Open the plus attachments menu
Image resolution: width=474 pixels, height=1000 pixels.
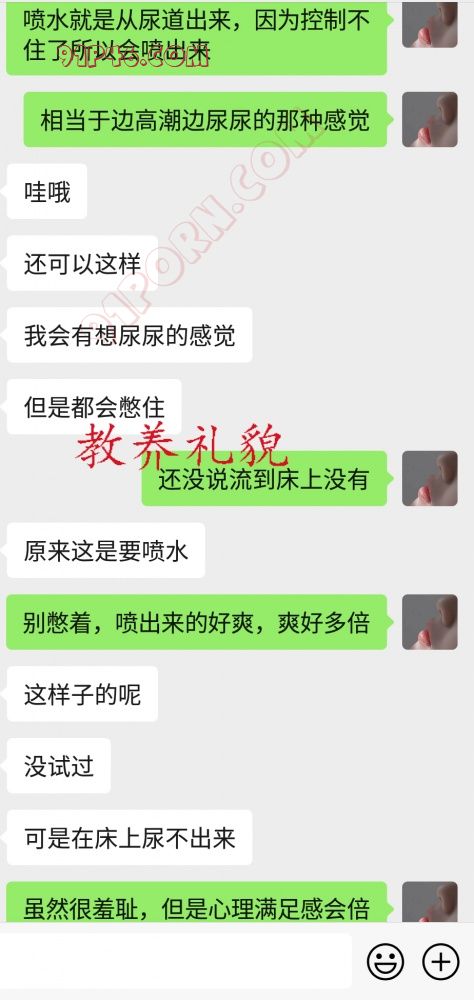(441, 962)
